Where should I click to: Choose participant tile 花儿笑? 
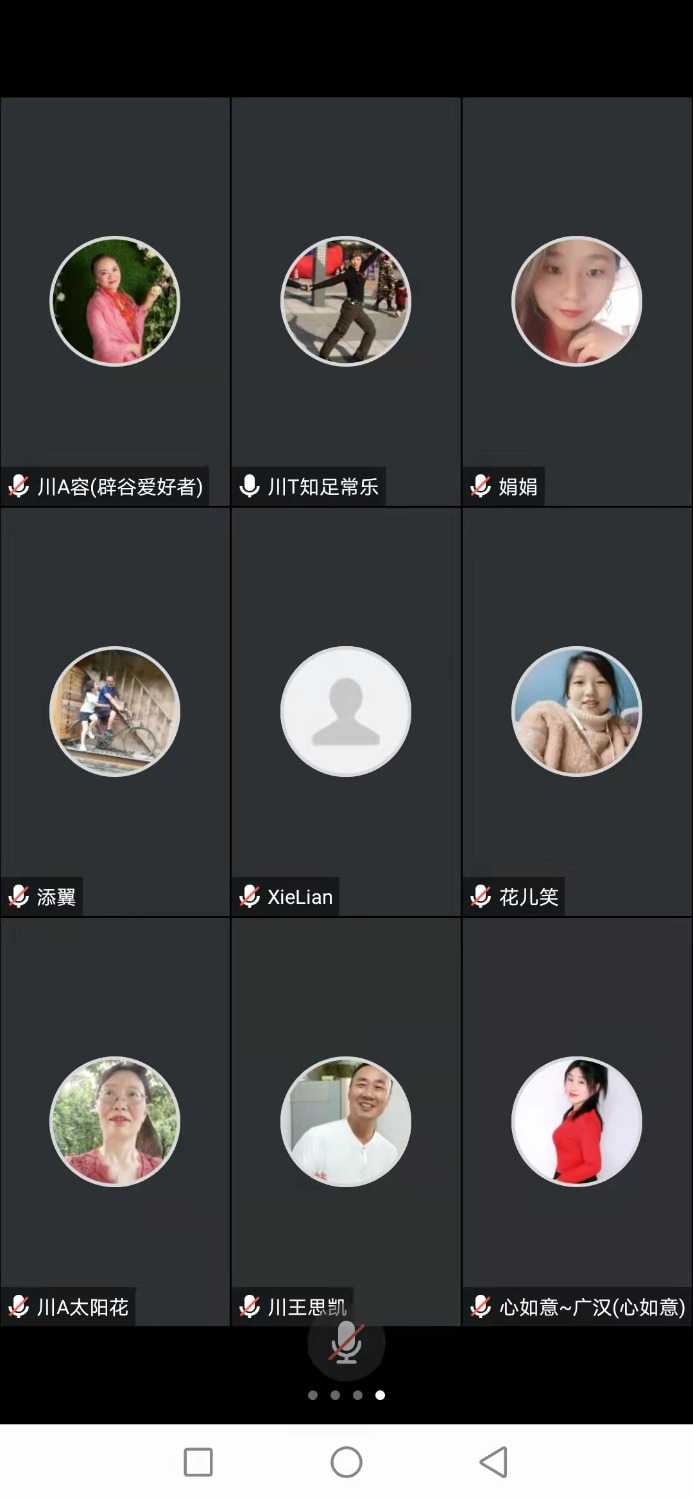[x=577, y=712]
